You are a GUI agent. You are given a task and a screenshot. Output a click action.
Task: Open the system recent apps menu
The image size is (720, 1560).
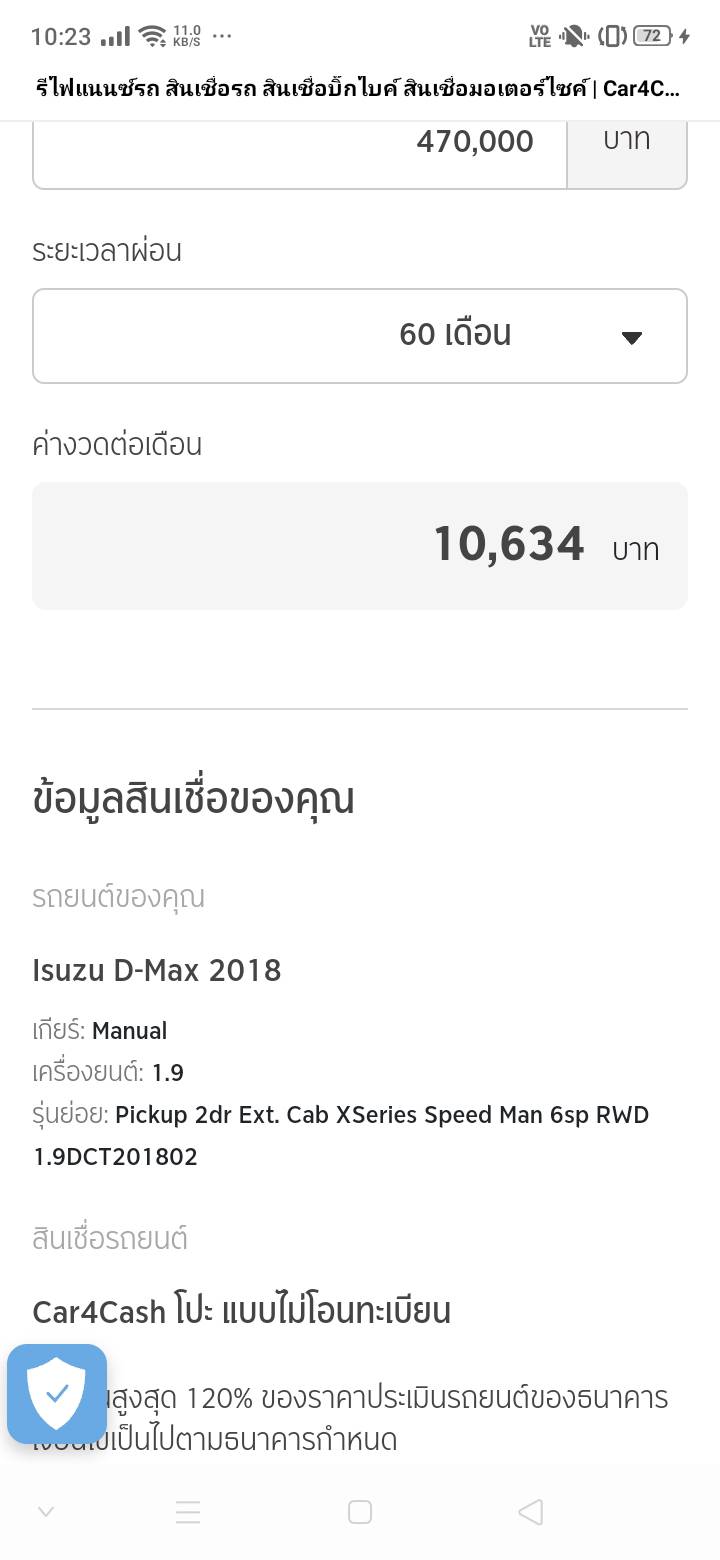(x=188, y=1513)
